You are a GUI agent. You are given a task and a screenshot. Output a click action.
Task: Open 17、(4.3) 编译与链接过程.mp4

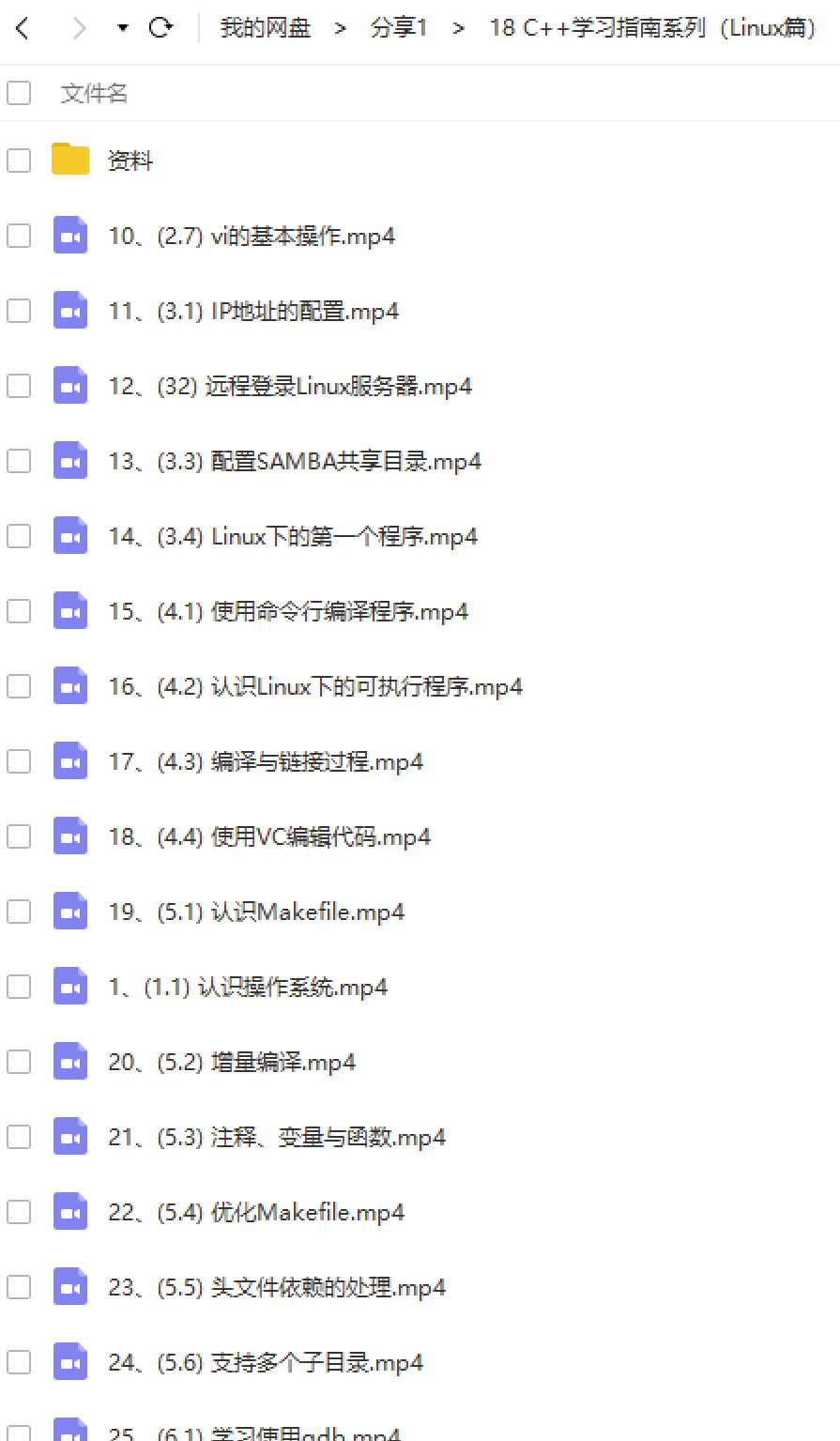pyautogui.click(x=266, y=761)
